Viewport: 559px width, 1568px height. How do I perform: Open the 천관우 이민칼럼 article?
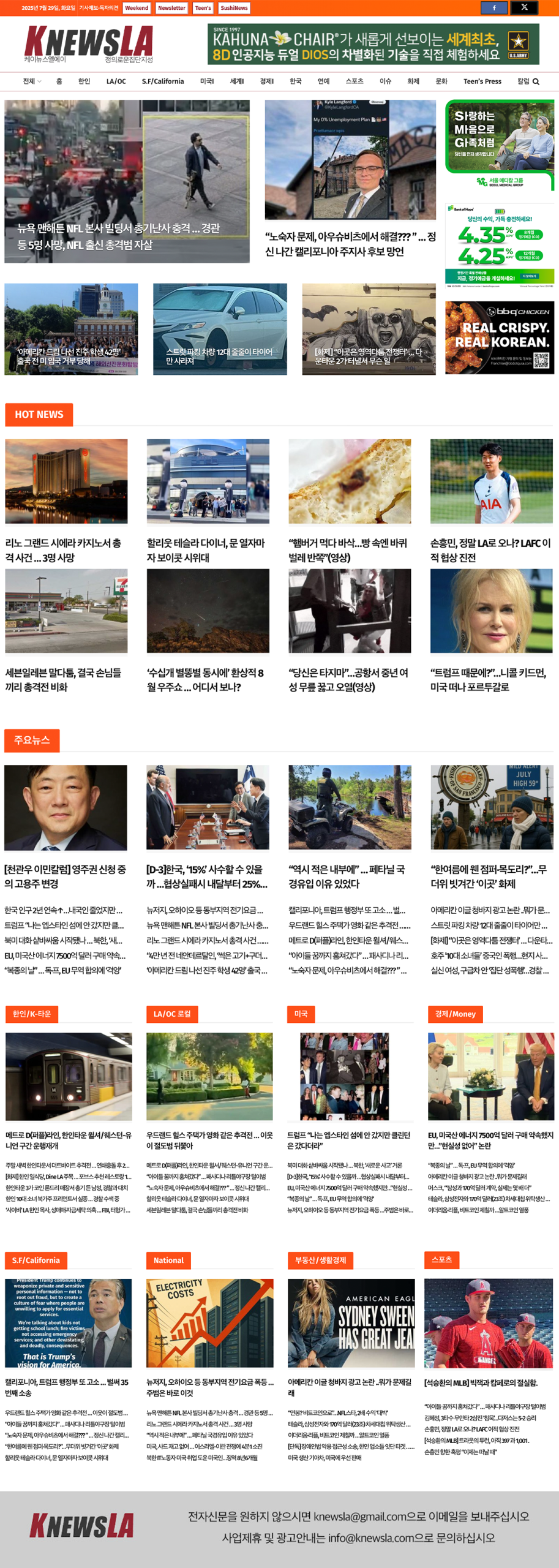(66, 876)
